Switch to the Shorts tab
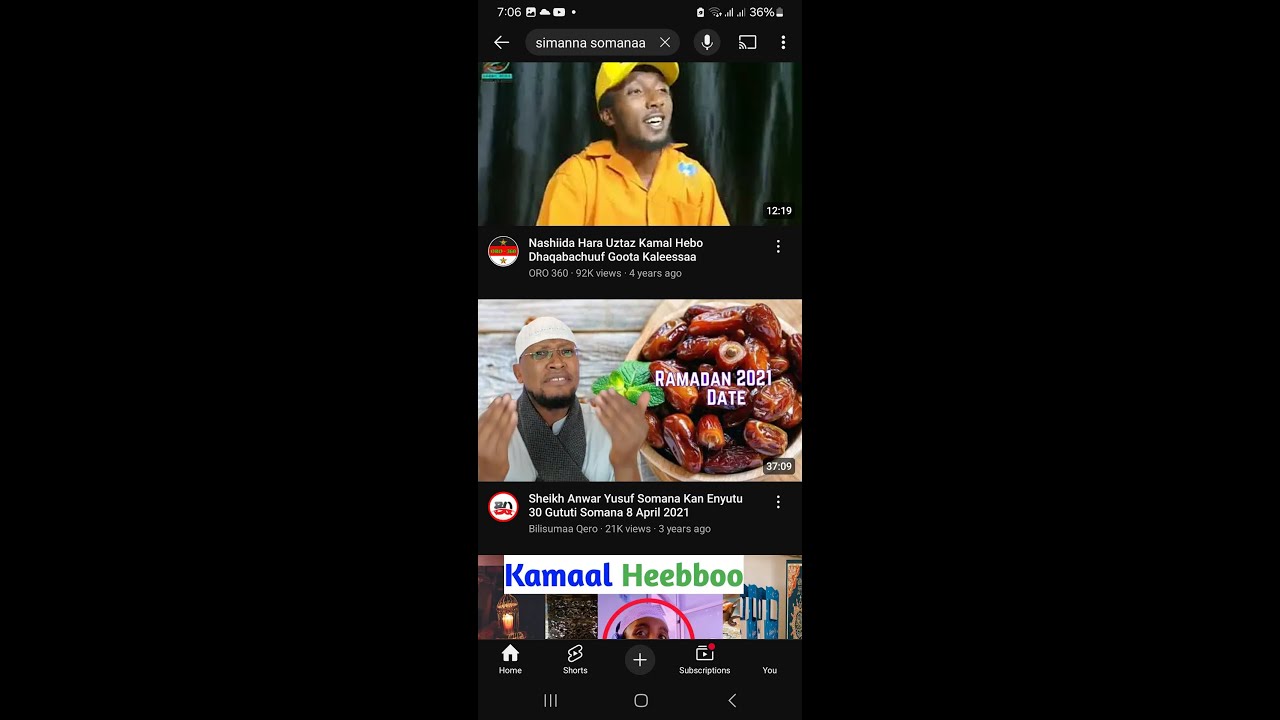 [575, 659]
